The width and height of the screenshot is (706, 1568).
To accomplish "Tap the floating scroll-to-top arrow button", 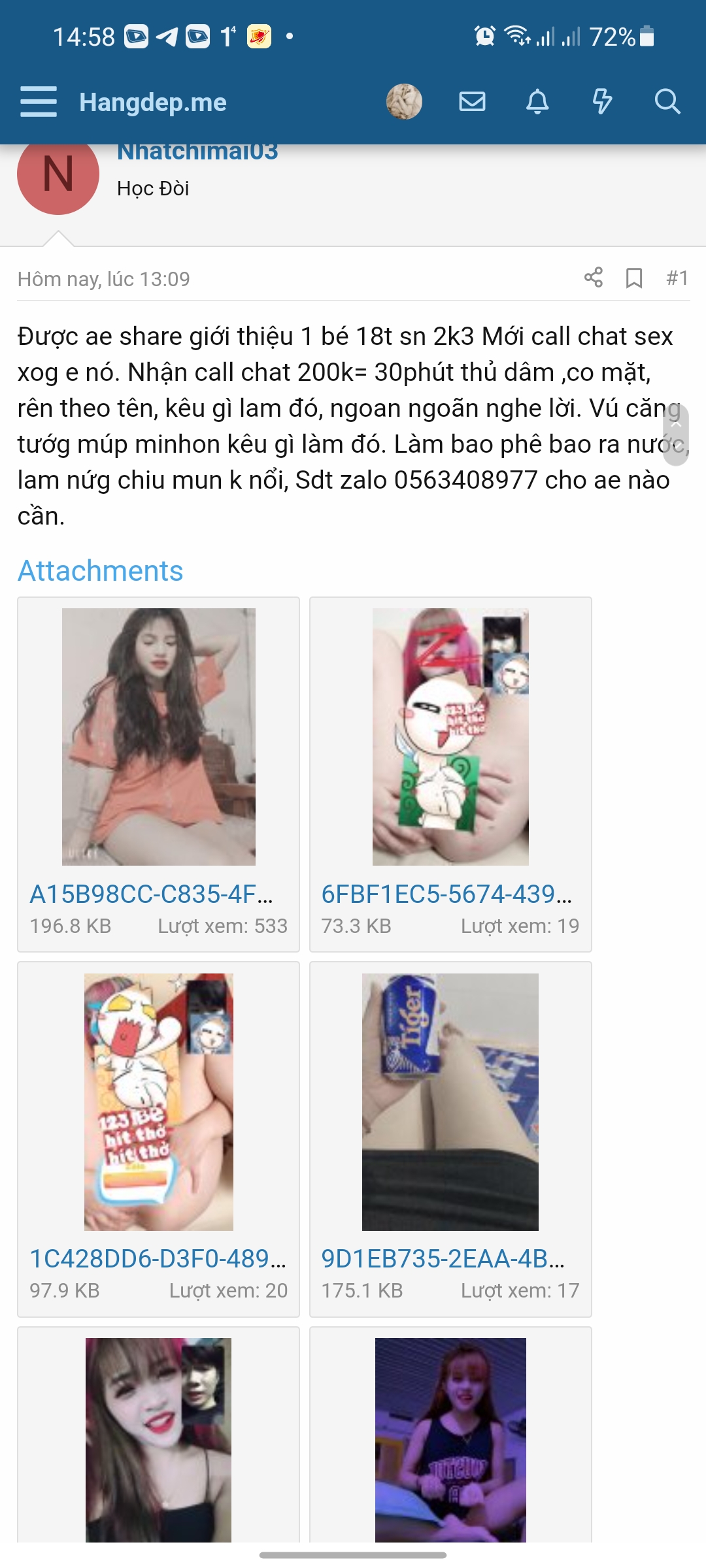I will [x=676, y=434].
